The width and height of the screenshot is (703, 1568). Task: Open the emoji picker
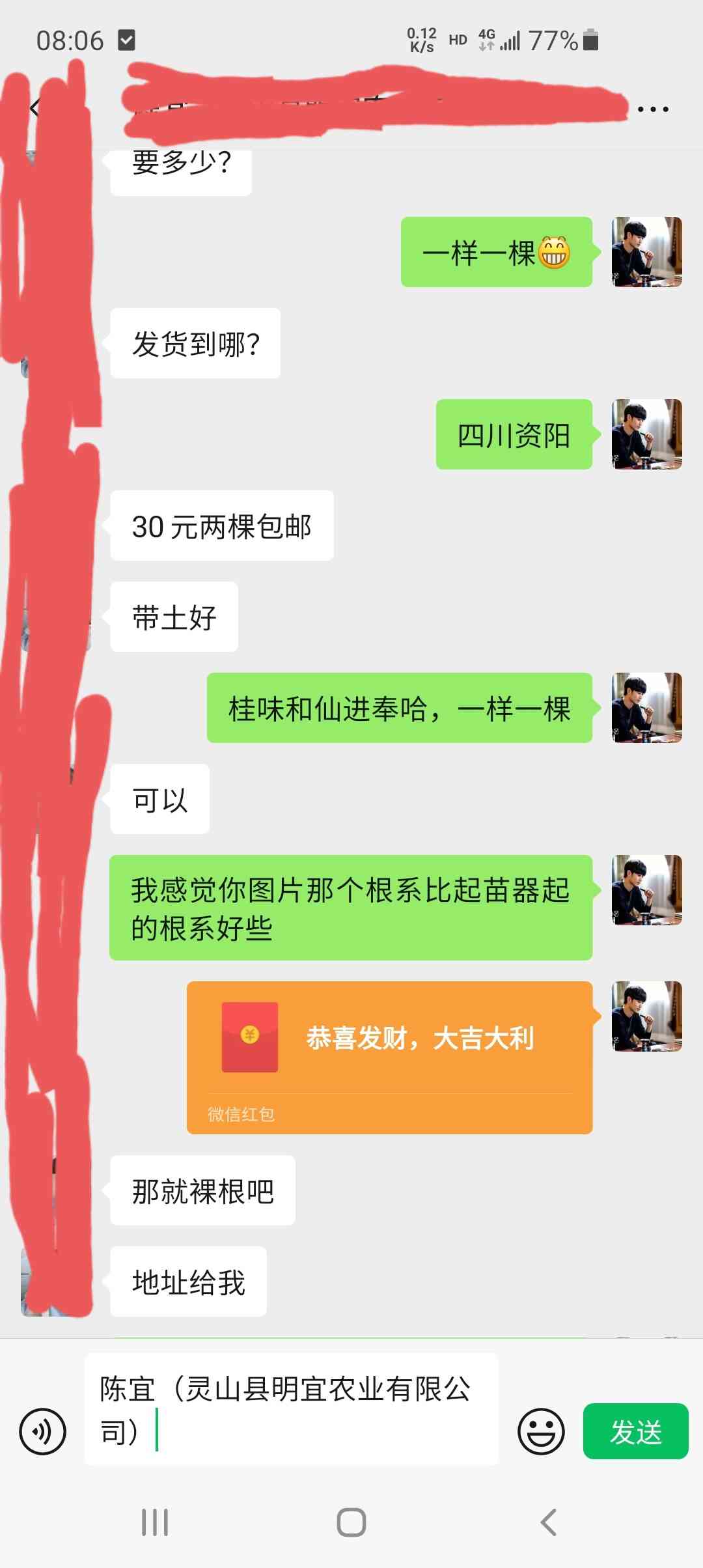point(540,1432)
